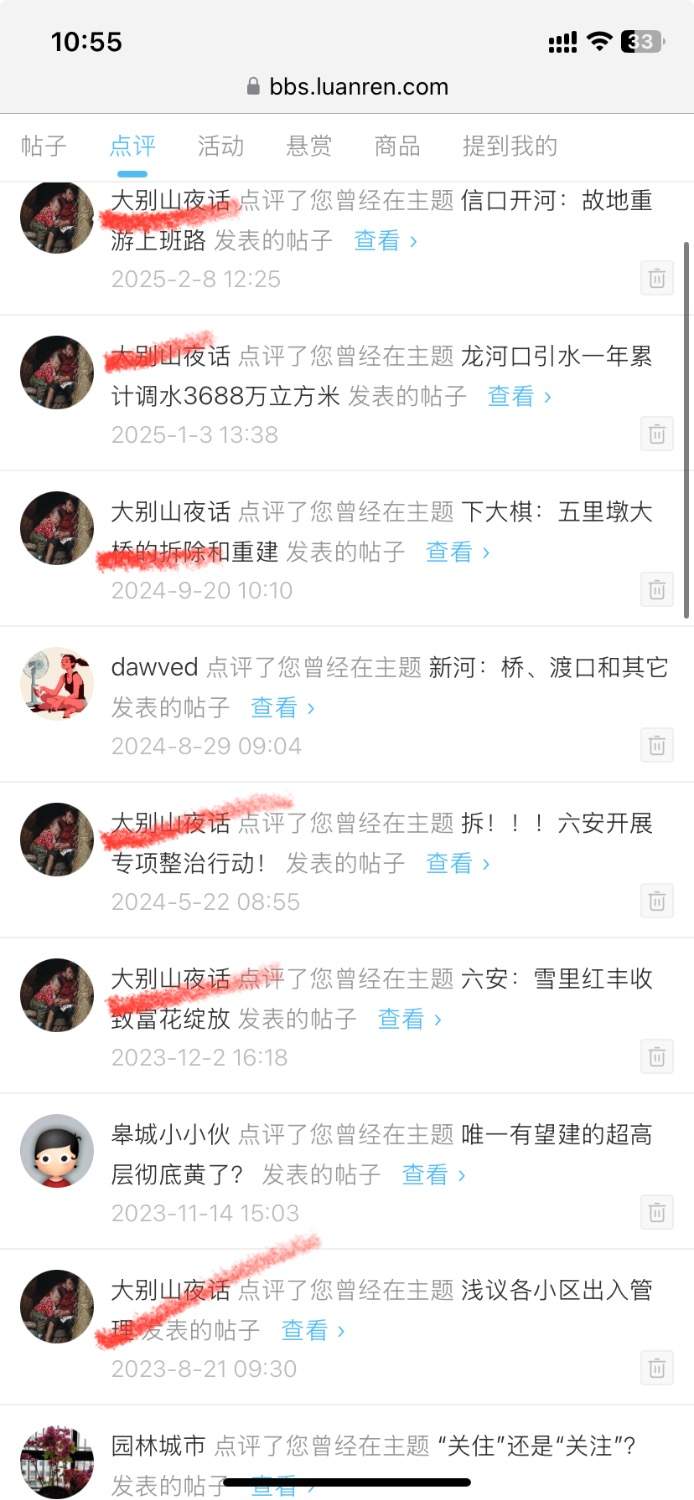Switch to the 帖子 tab
Image resolution: width=694 pixels, height=1500 pixels.
44,146
